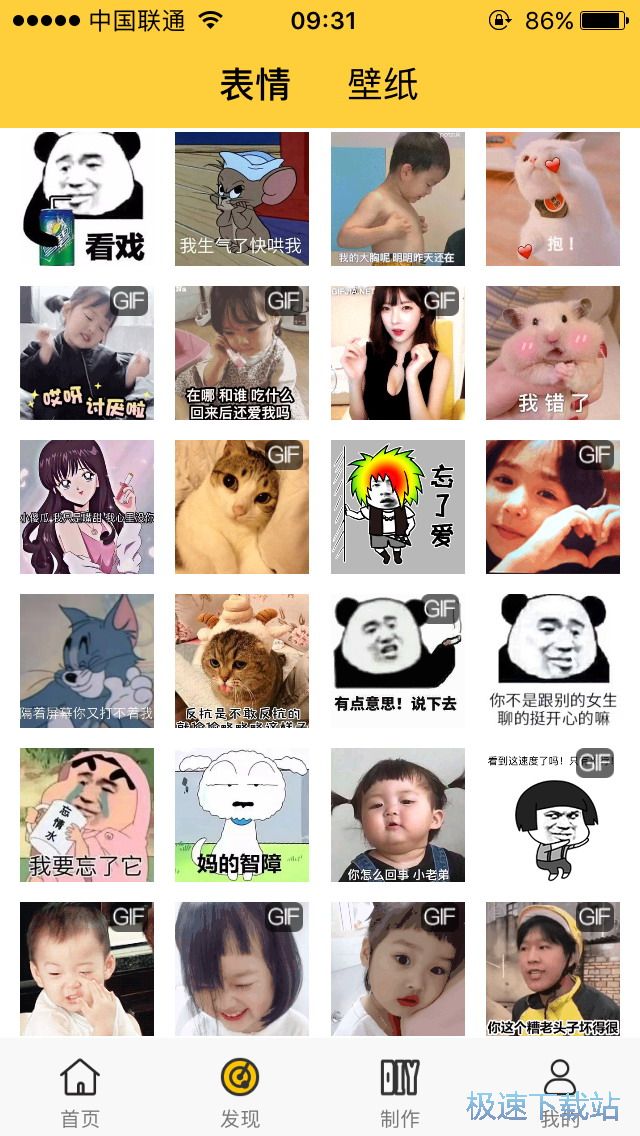View the 妈的智障 dog sticker
This screenshot has width=640, height=1136.
(x=242, y=815)
